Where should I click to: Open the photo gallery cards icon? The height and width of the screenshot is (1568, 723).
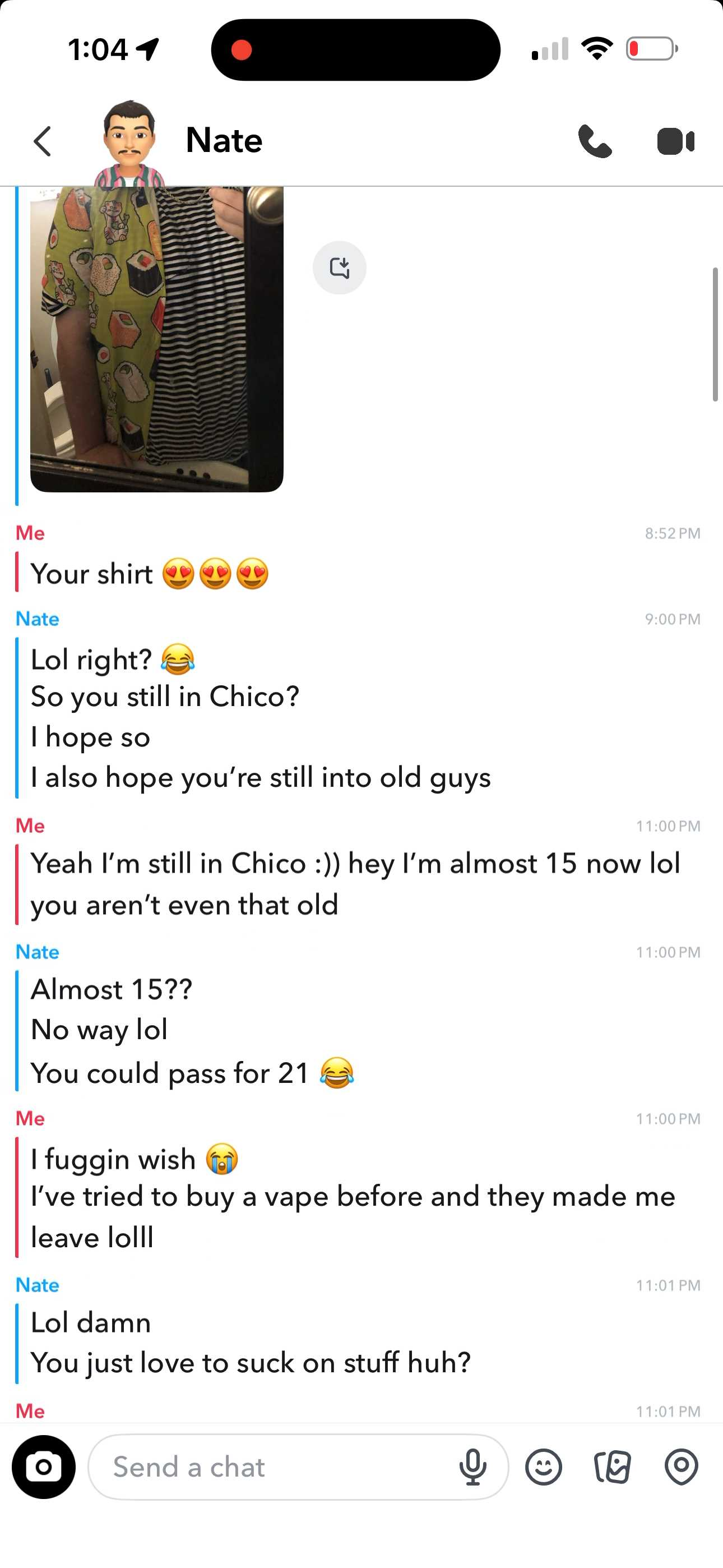612,1467
